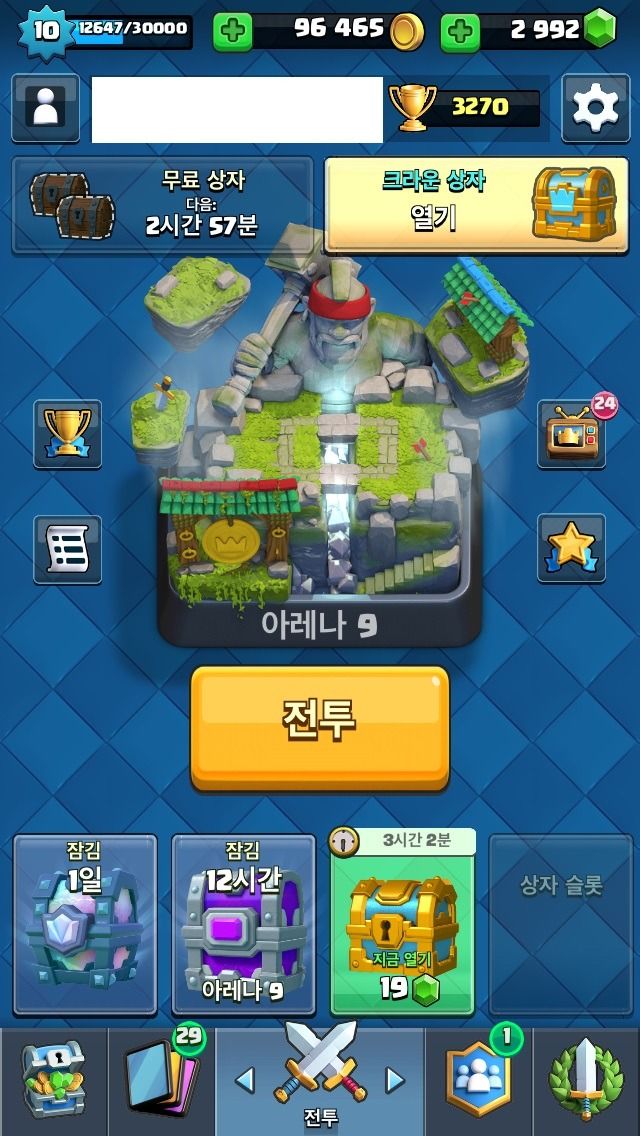The width and height of the screenshot is (640, 1136).
Task: Start a match with 전투 button
Action: point(320,728)
